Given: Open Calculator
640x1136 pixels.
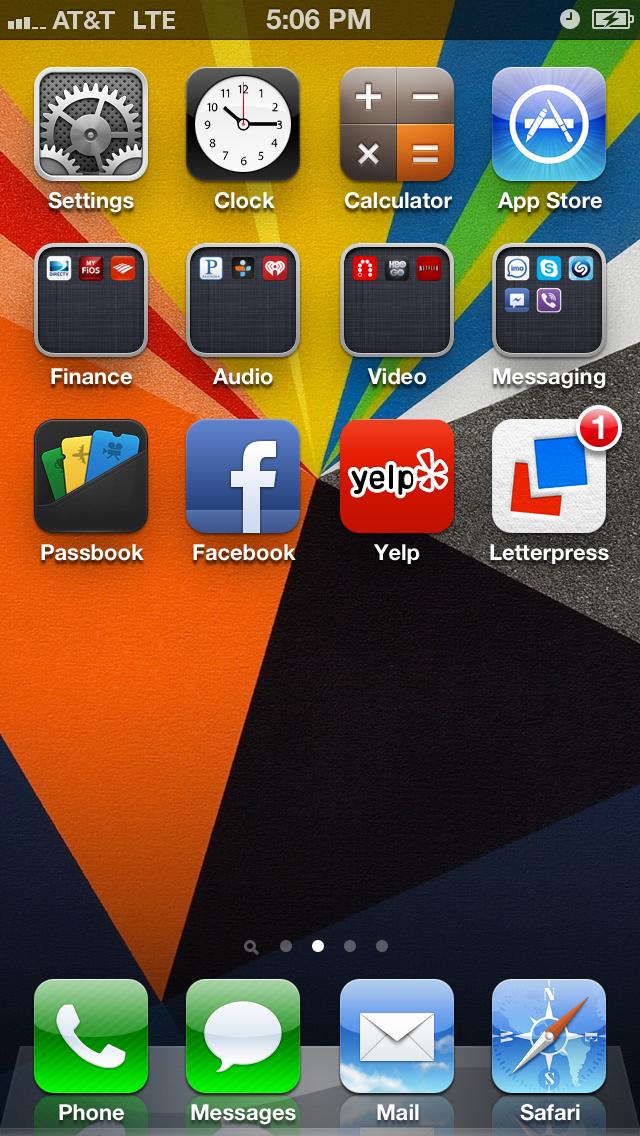Looking at the screenshot, I should tap(397, 124).
